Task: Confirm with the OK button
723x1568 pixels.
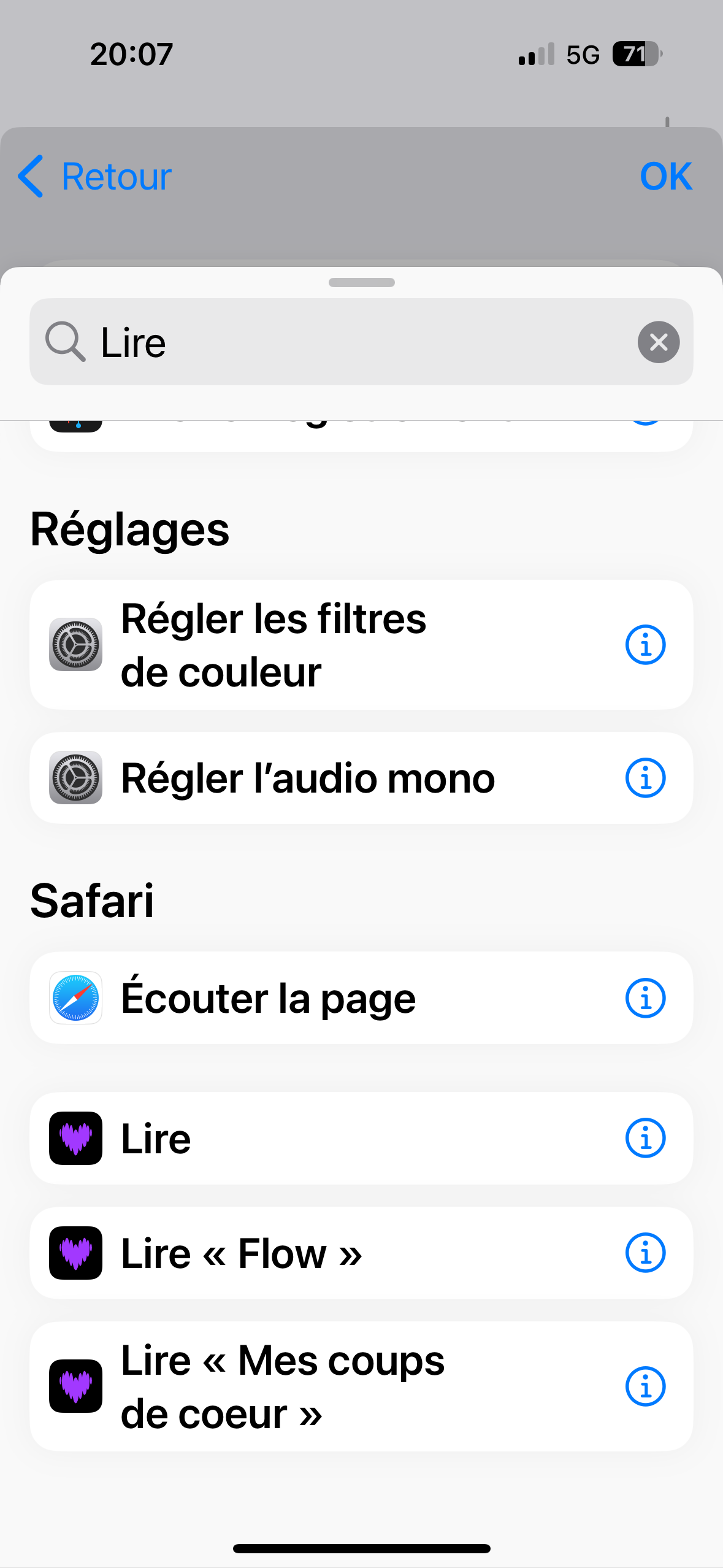Action: click(665, 177)
